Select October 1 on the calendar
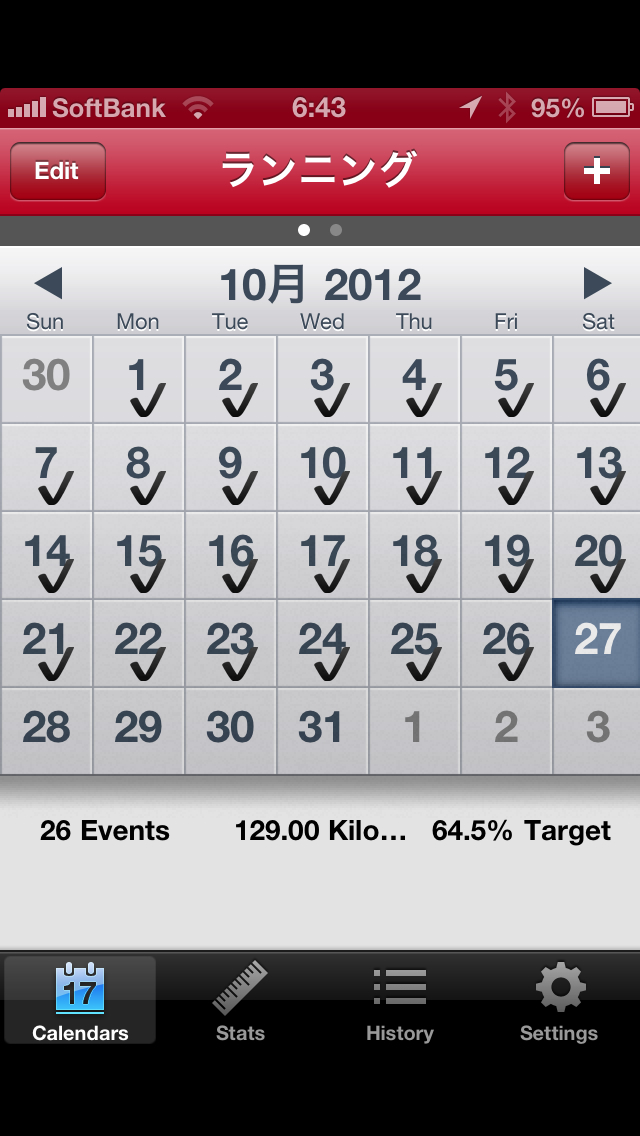Viewport: 640px width, 1136px height. click(138, 380)
